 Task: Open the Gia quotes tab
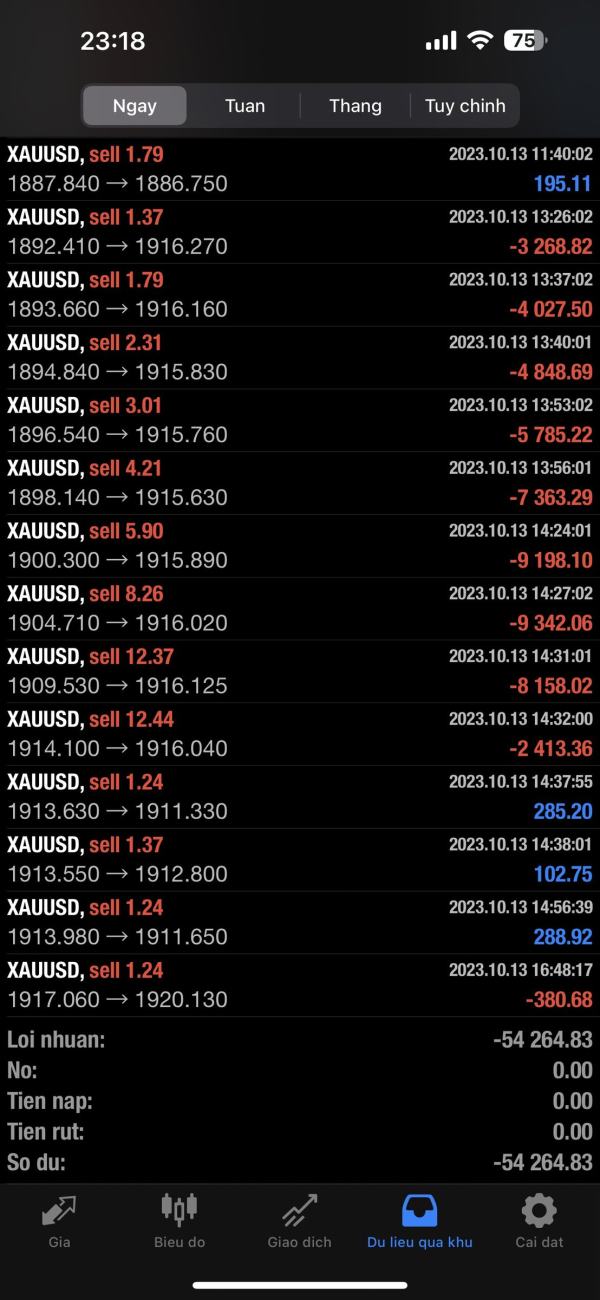pyautogui.click(x=60, y=1221)
